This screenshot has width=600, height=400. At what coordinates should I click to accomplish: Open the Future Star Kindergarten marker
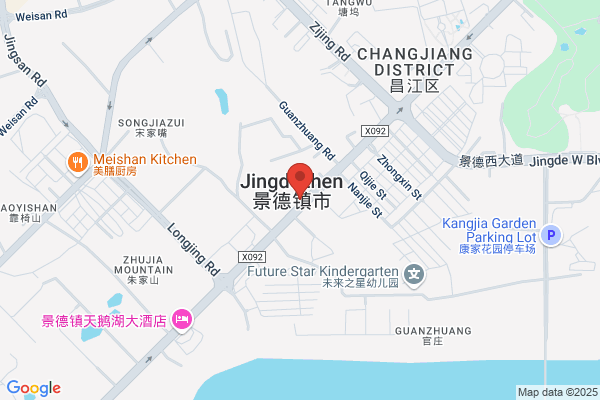tap(415, 276)
